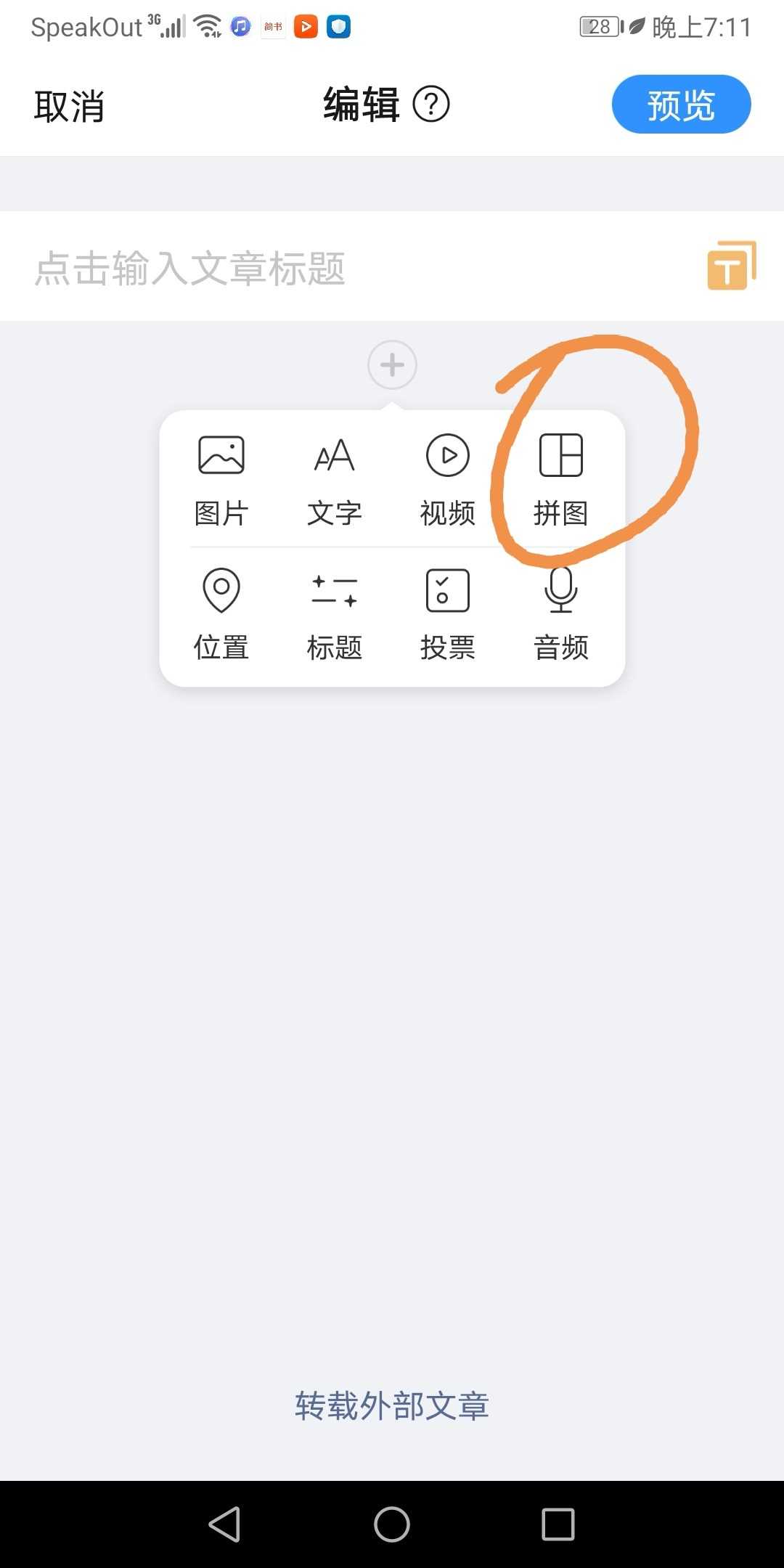Screen dimensions: 784x1568
Task: Open 转载外部文章 link
Action: pyautogui.click(x=392, y=1406)
